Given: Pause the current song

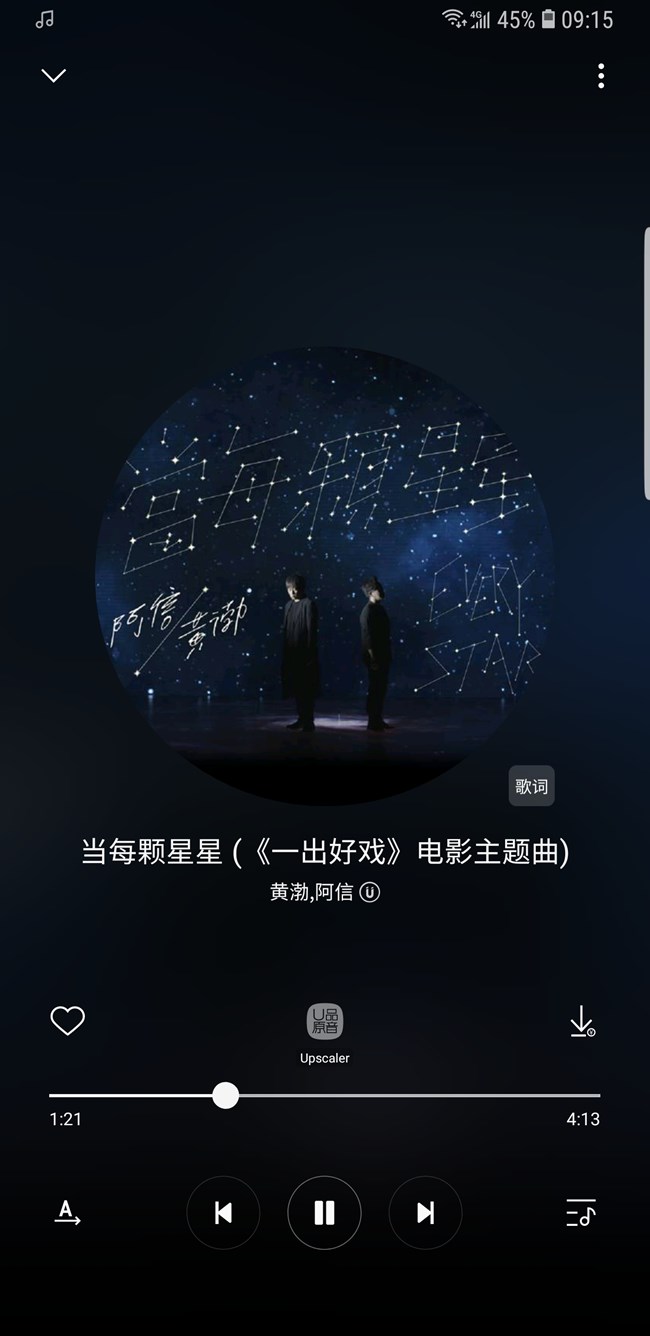Looking at the screenshot, I should [x=324, y=1213].
